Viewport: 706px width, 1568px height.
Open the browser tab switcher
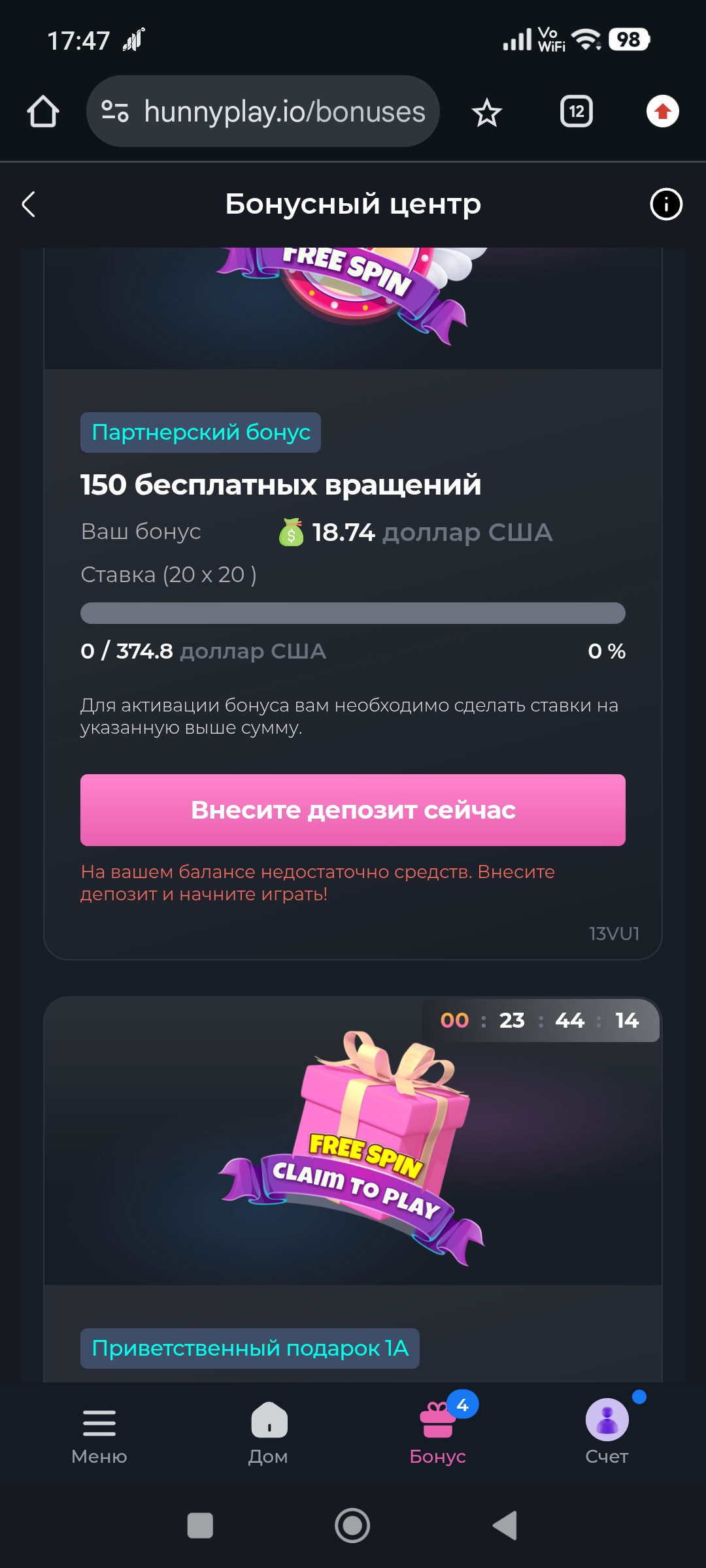[576, 112]
